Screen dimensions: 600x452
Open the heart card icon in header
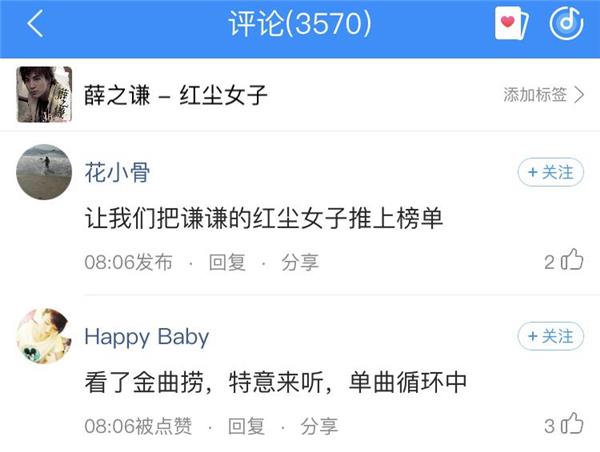click(x=511, y=24)
